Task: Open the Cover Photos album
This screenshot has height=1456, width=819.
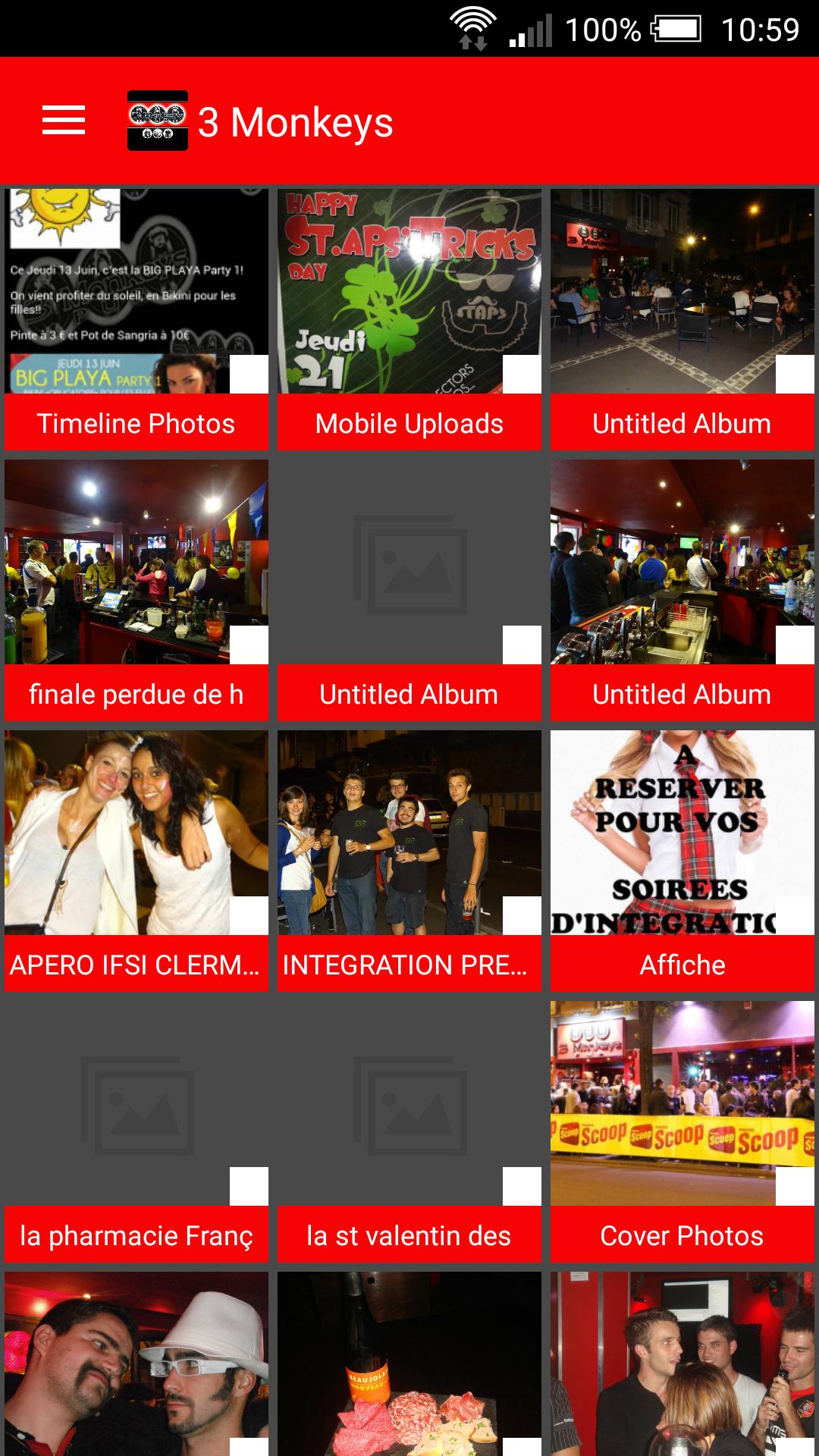Action: click(682, 1131)
